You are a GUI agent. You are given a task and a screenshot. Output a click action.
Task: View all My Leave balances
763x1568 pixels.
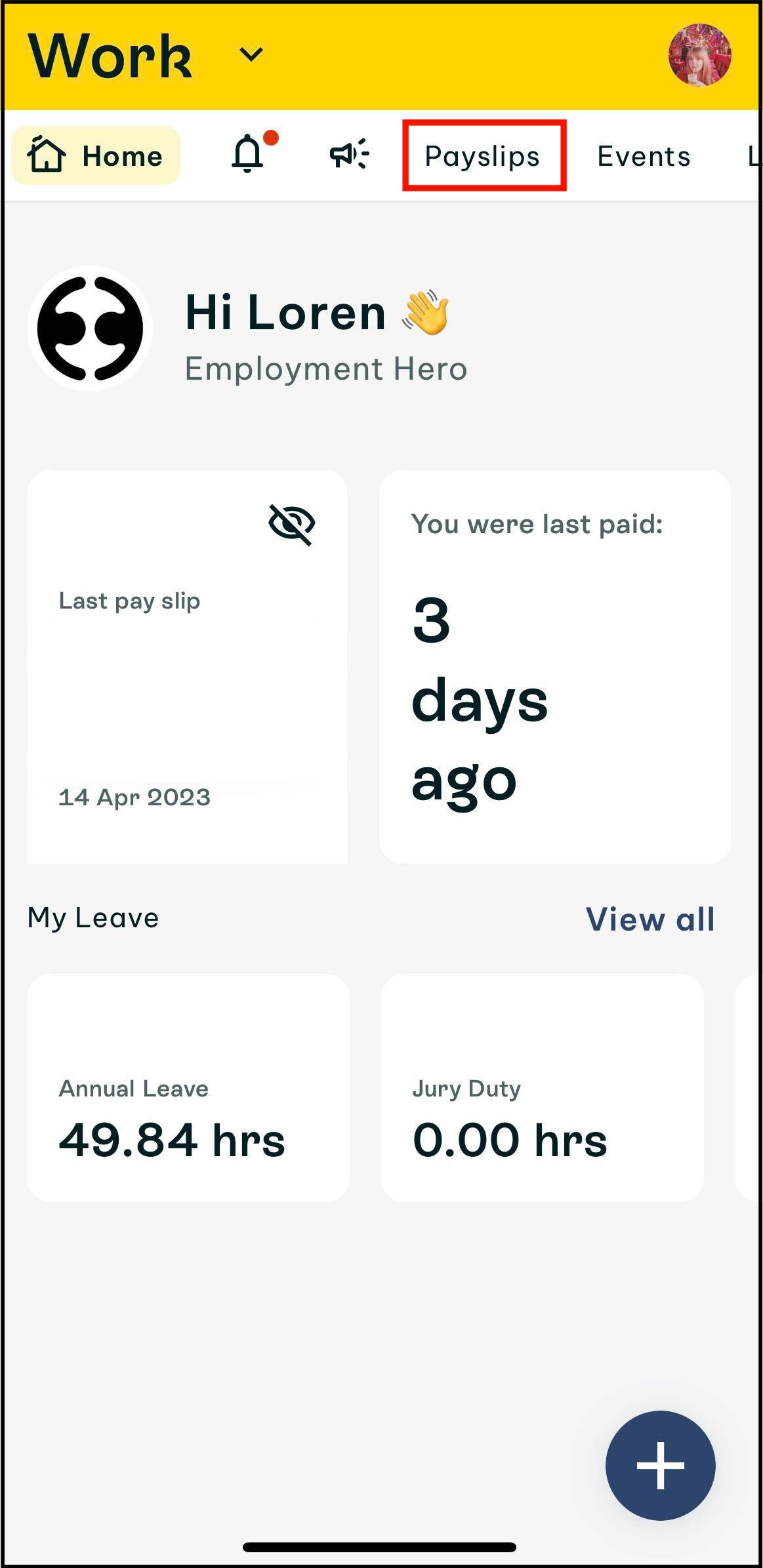tap(650, 919)
